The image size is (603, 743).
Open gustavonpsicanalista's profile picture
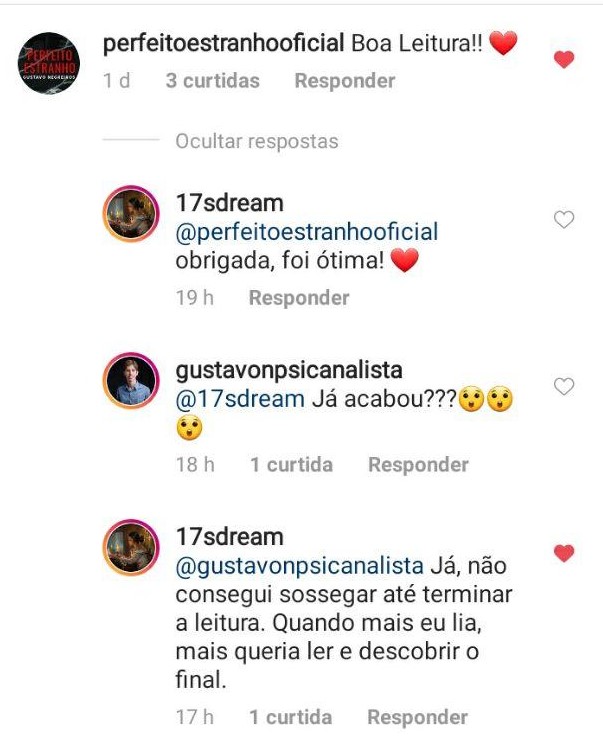point(132,381)
